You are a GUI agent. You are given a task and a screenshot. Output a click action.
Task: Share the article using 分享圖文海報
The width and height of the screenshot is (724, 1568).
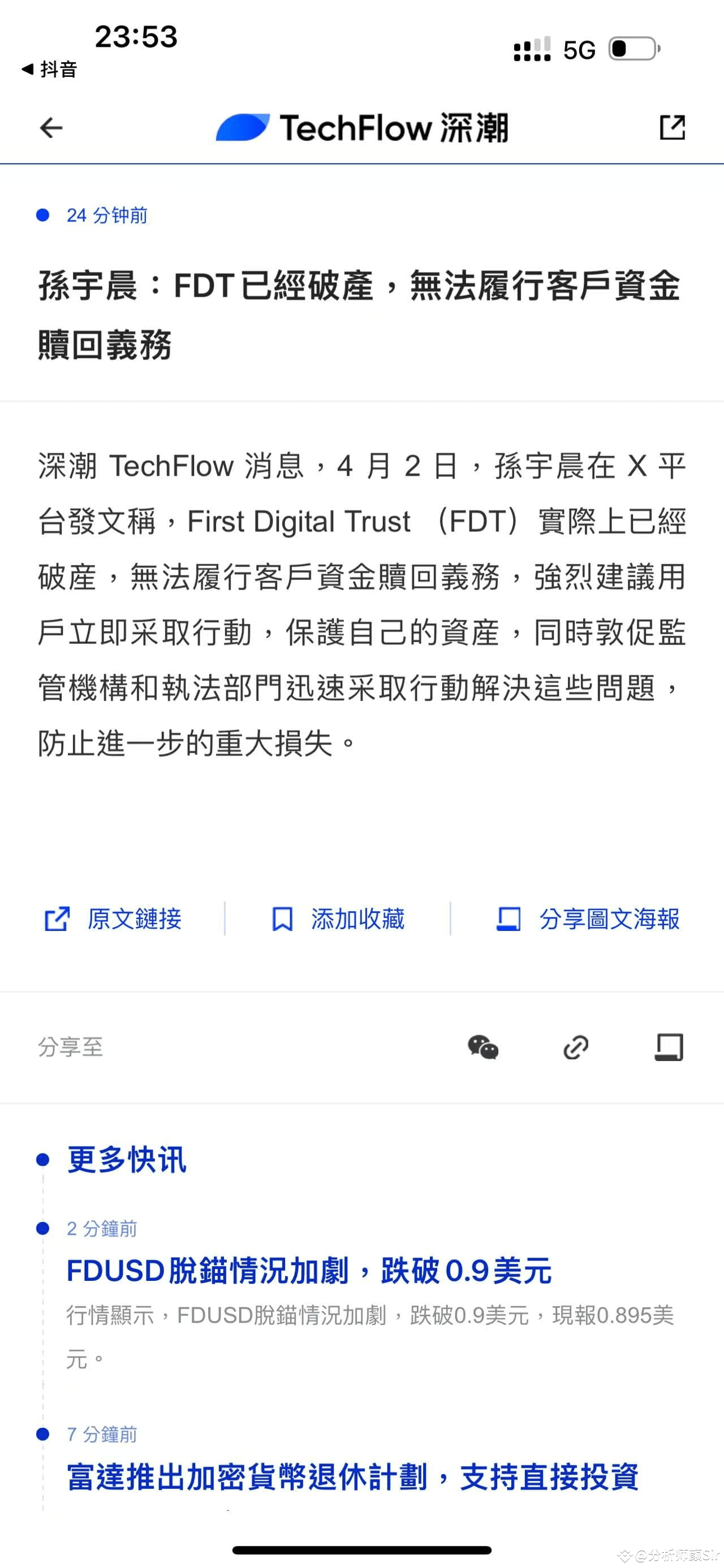tap(608, 920)
